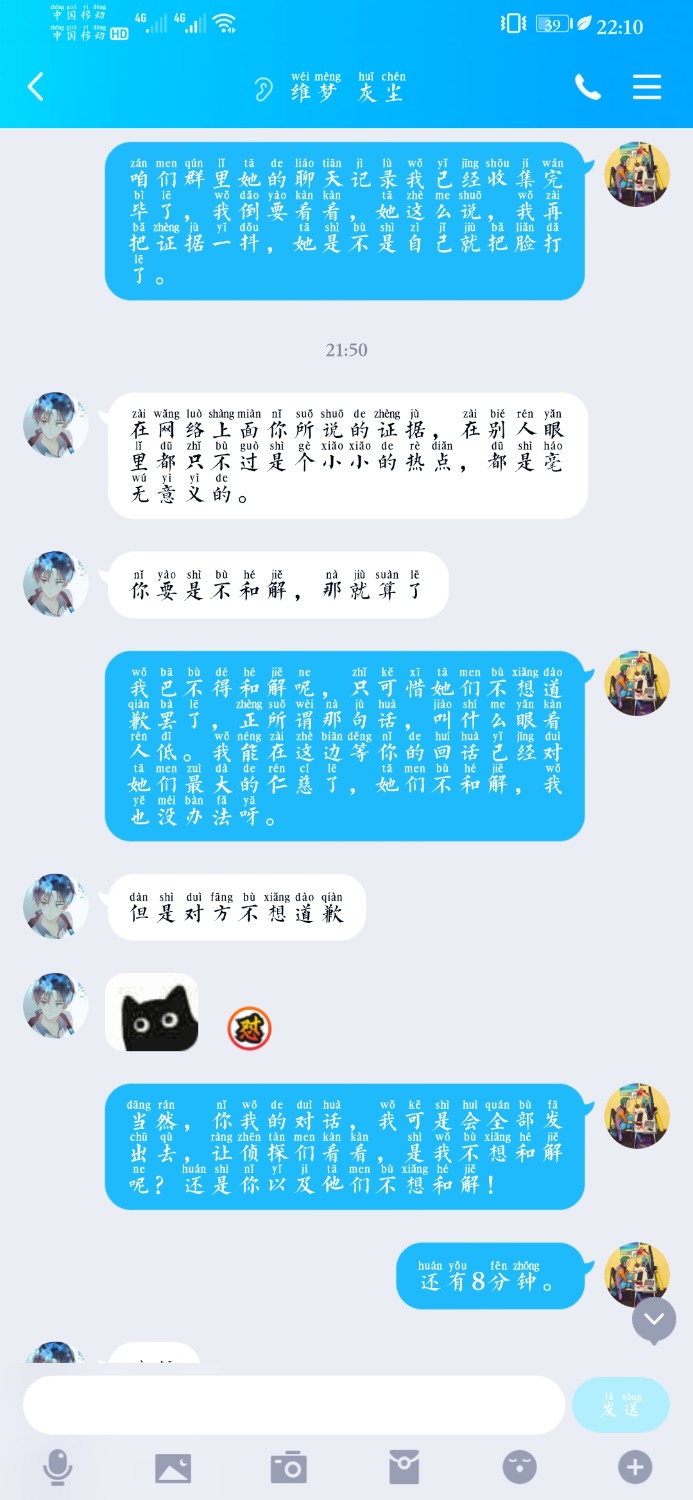Start a voice call with the contact
The width and height of the screenshot is (693, 1500).
(588, 87)
